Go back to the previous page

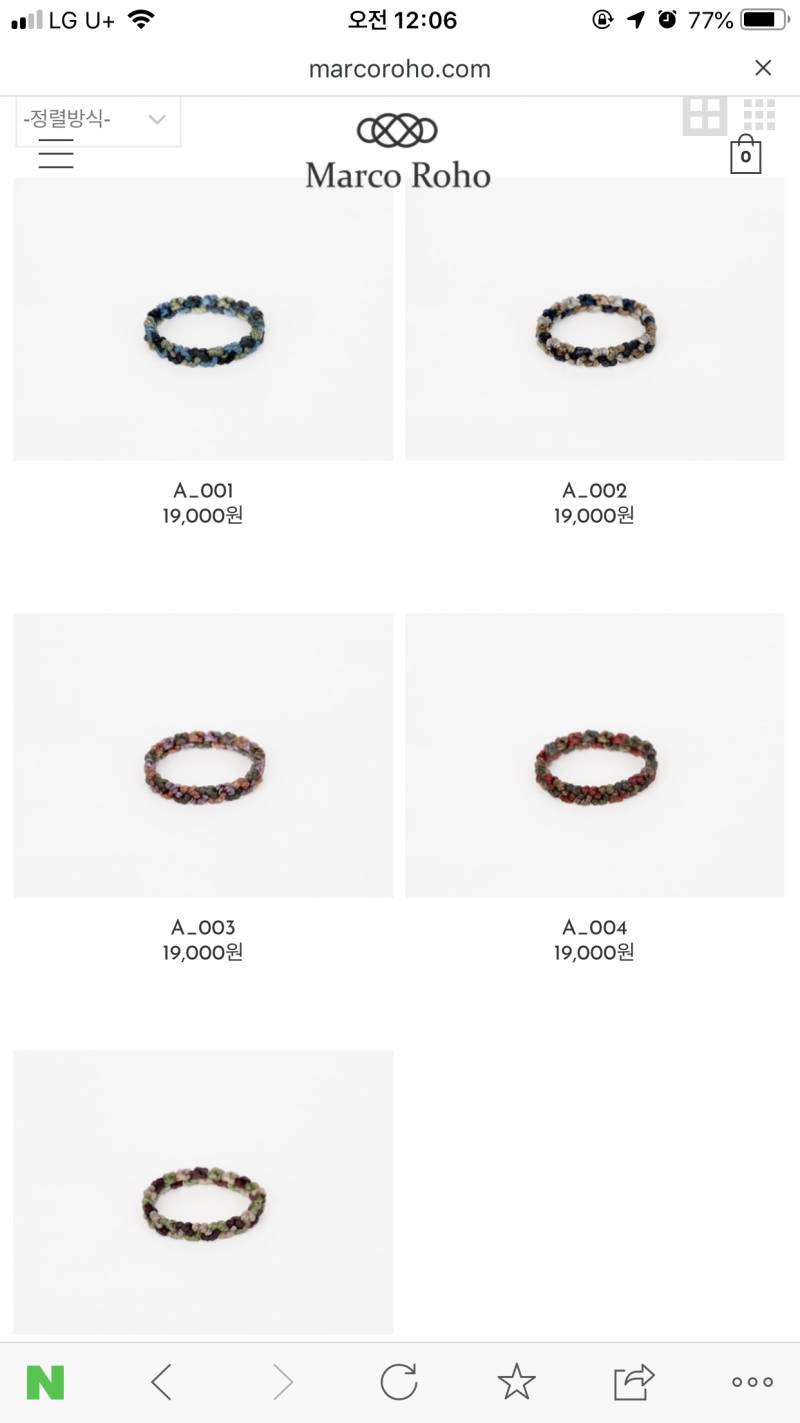coord(161,1383)
